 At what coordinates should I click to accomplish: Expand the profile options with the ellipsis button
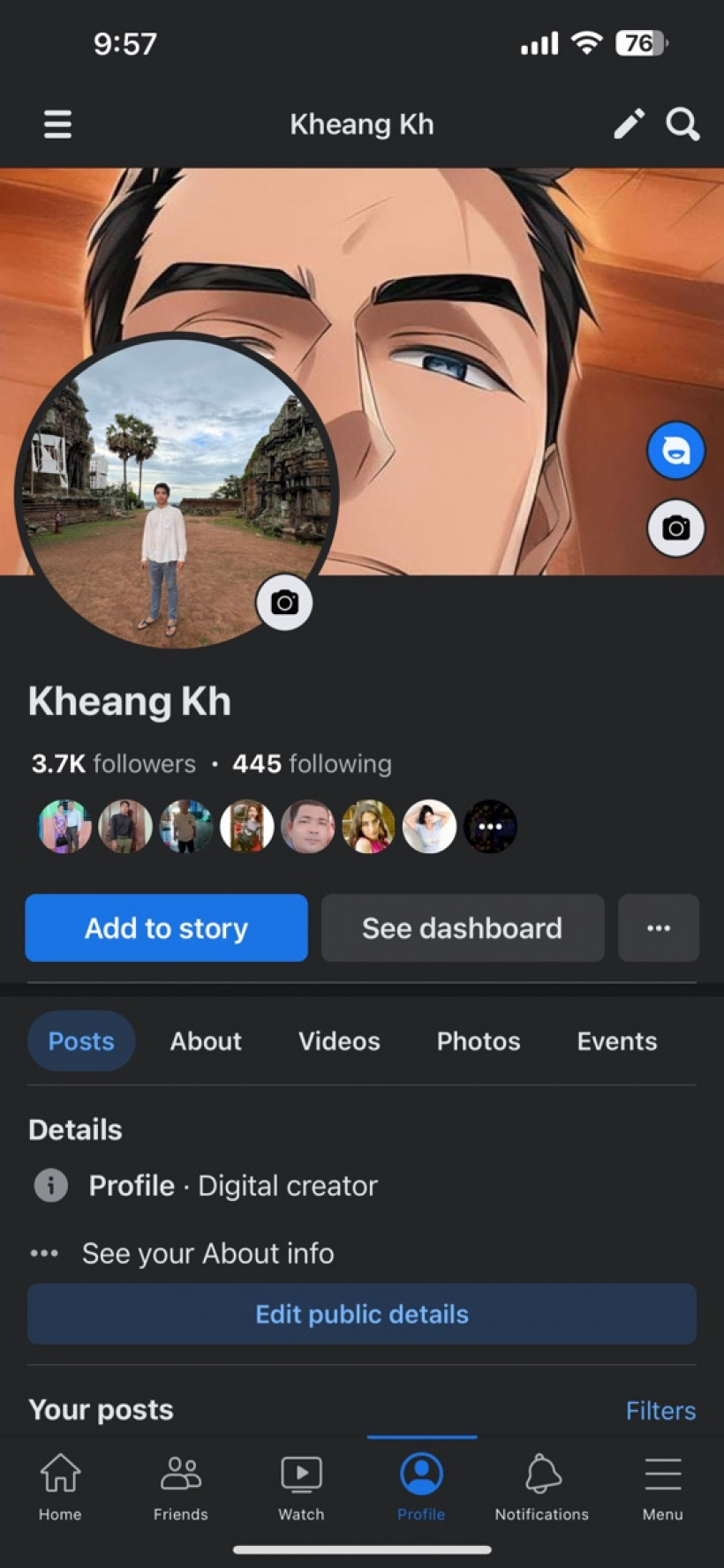click(659, 927)
